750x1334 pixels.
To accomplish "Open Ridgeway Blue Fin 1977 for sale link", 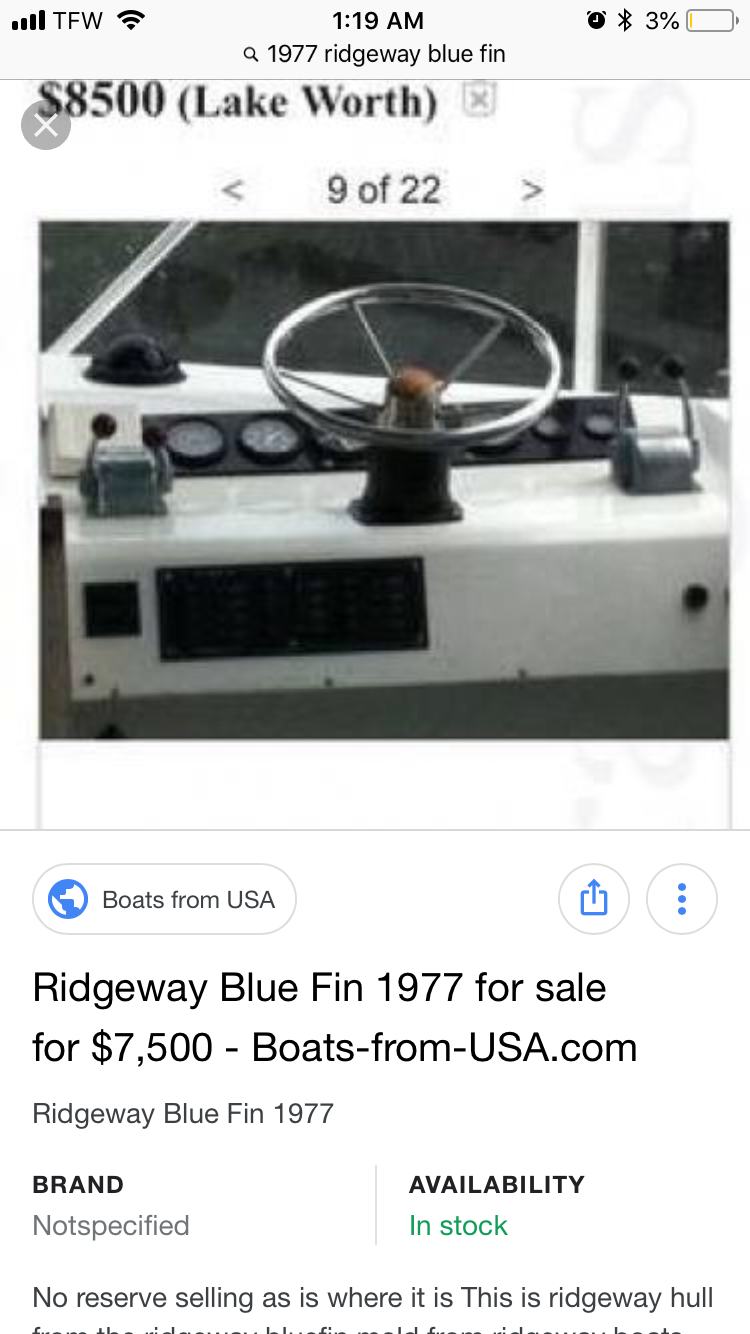I will [335, 1017].
